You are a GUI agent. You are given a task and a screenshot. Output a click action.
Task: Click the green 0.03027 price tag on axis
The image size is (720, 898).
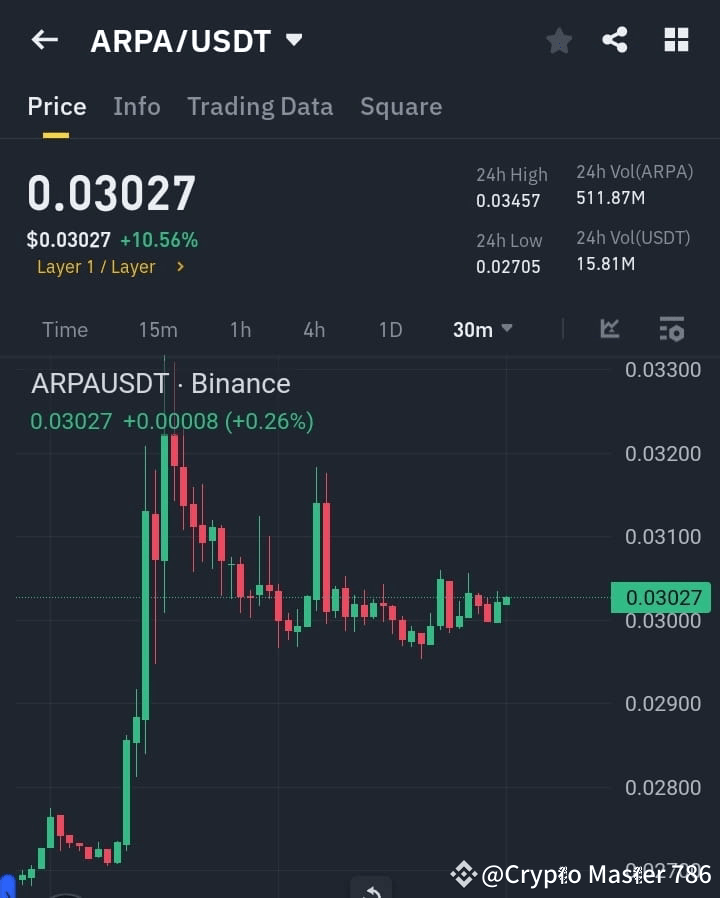pyautogui.click(x=661, y=598)
